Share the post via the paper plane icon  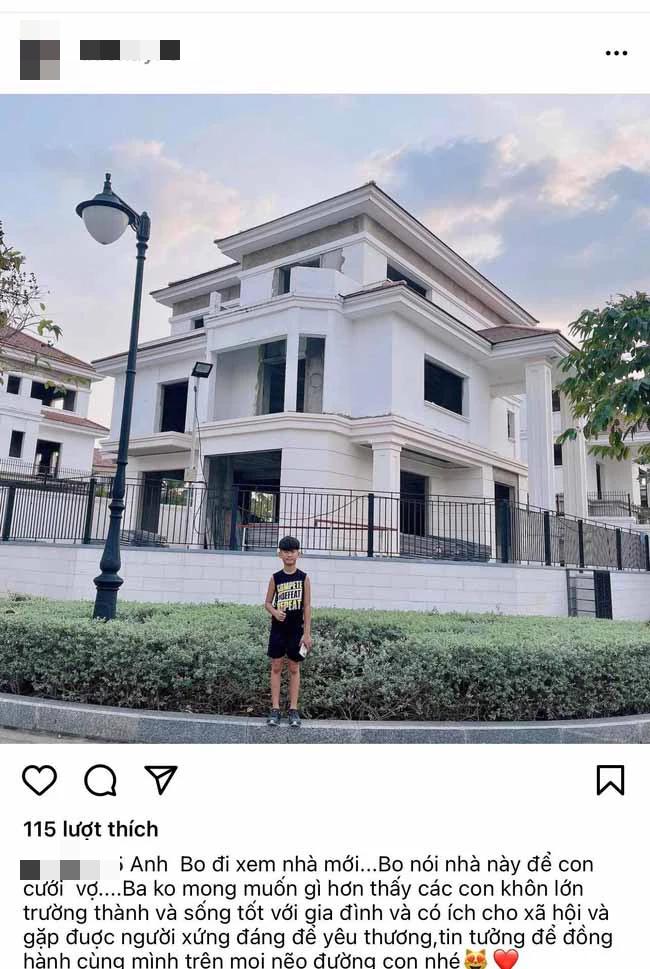161,779
